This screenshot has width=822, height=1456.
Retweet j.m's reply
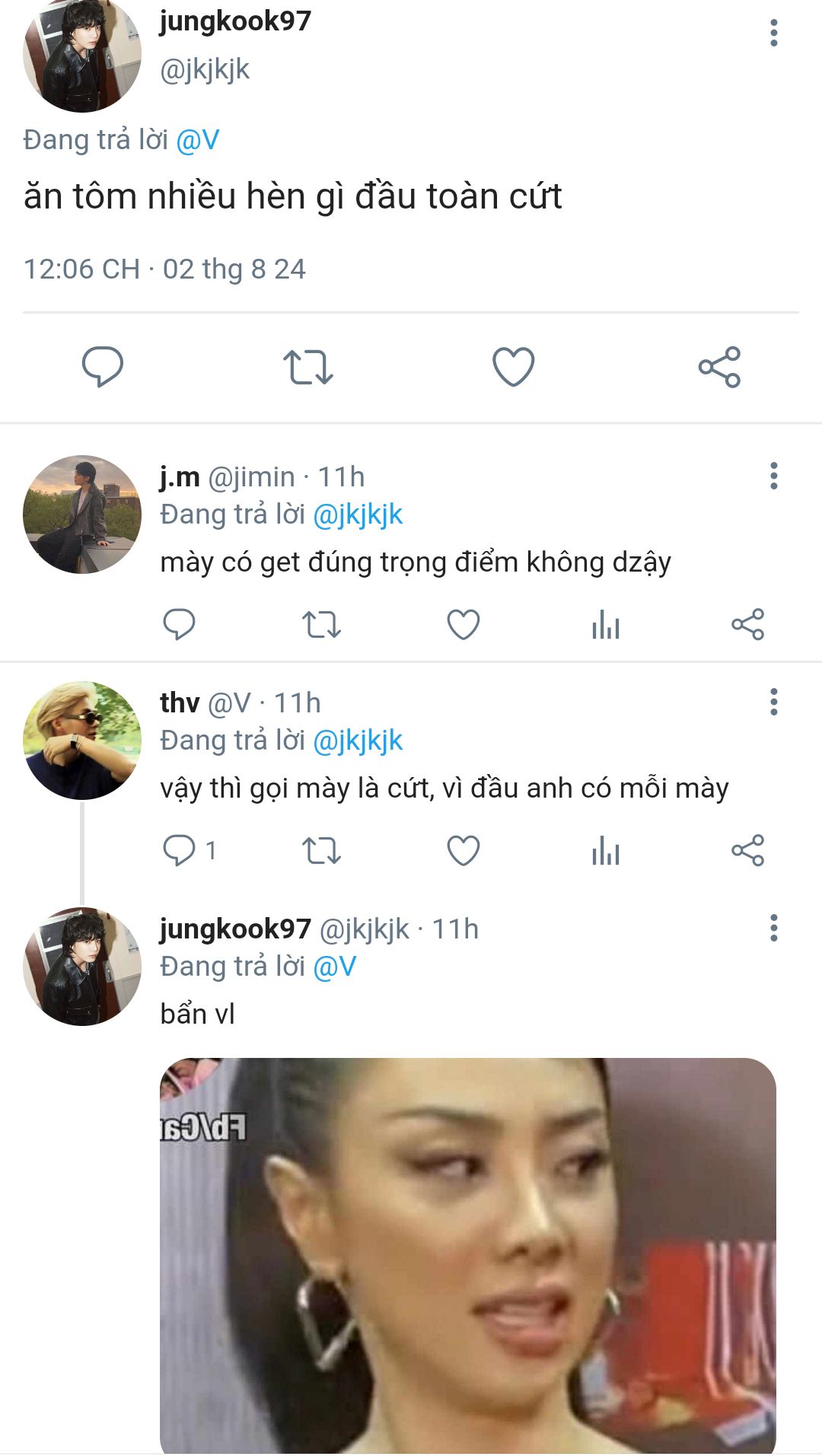pyautogui.click(x=321, y=625)
